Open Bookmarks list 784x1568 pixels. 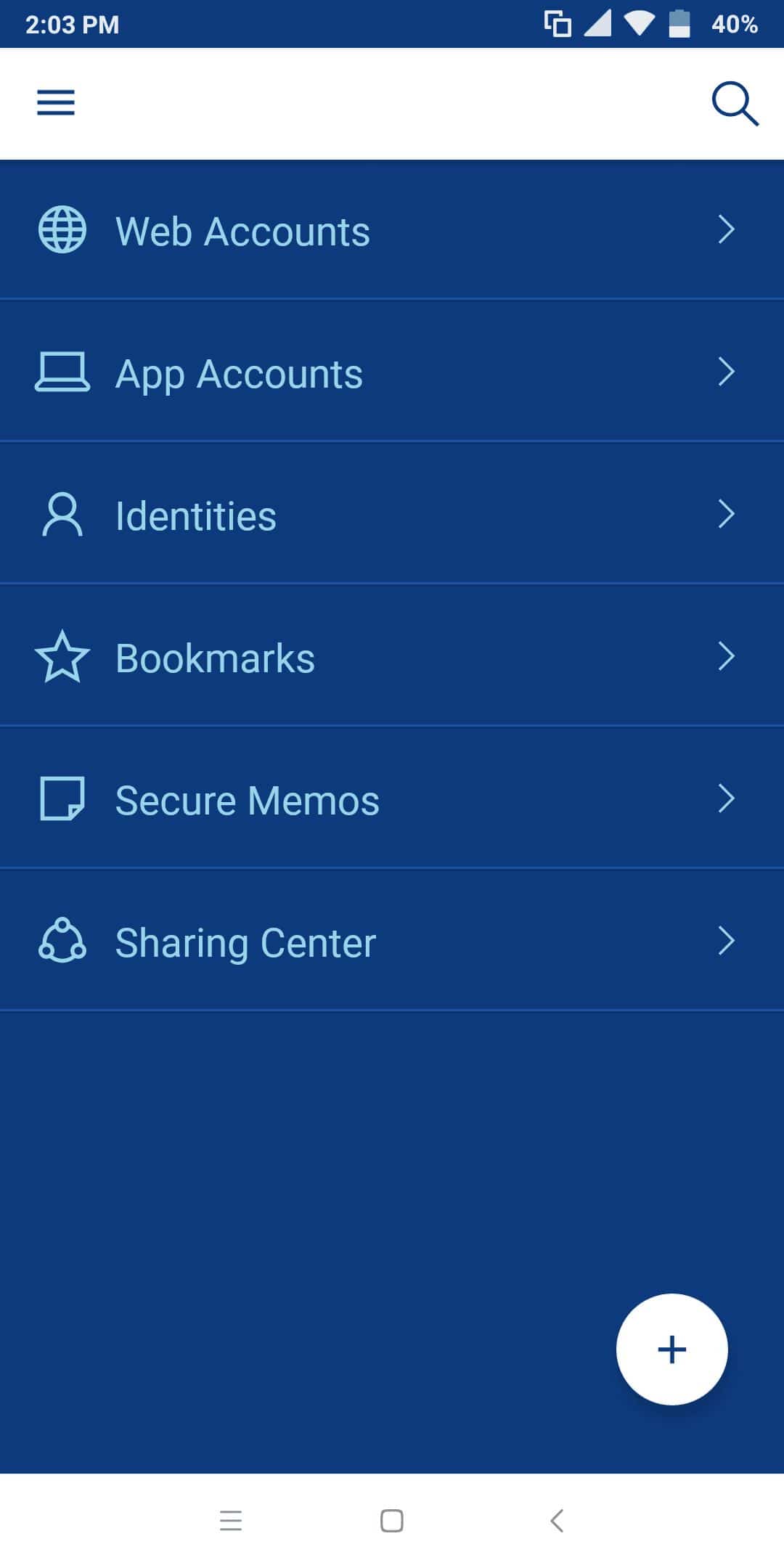[392, 656]
